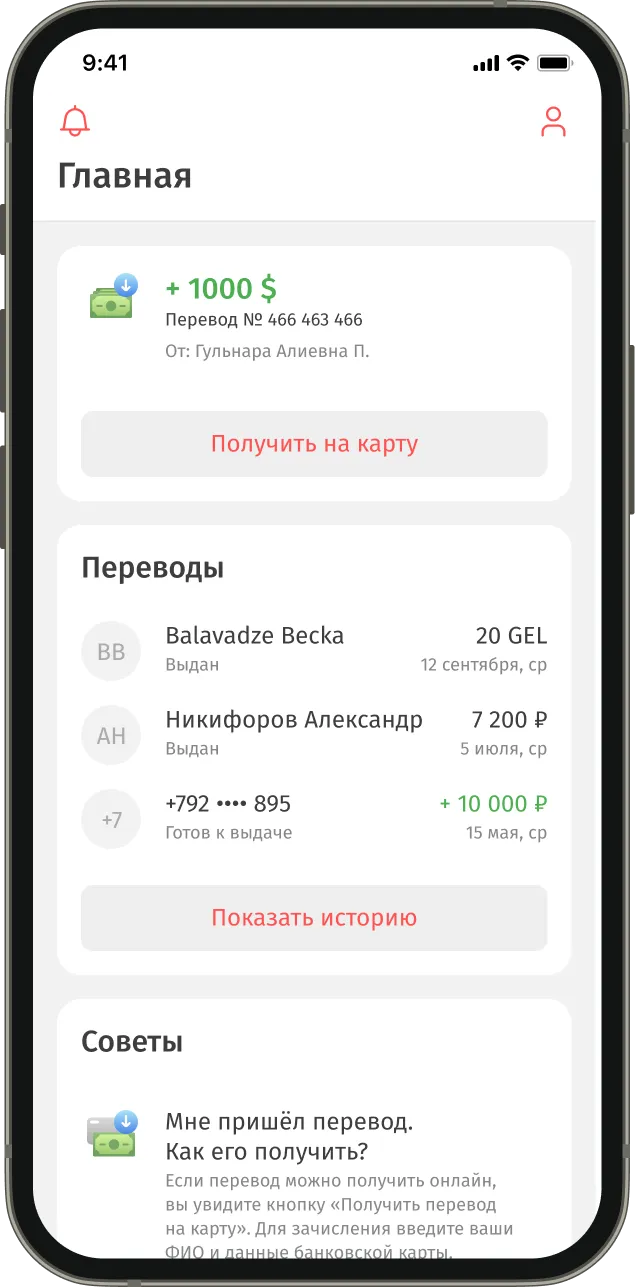Open transfer to Никифоров Александр
Screen dimensions: 635x1287
click(314, 733)
